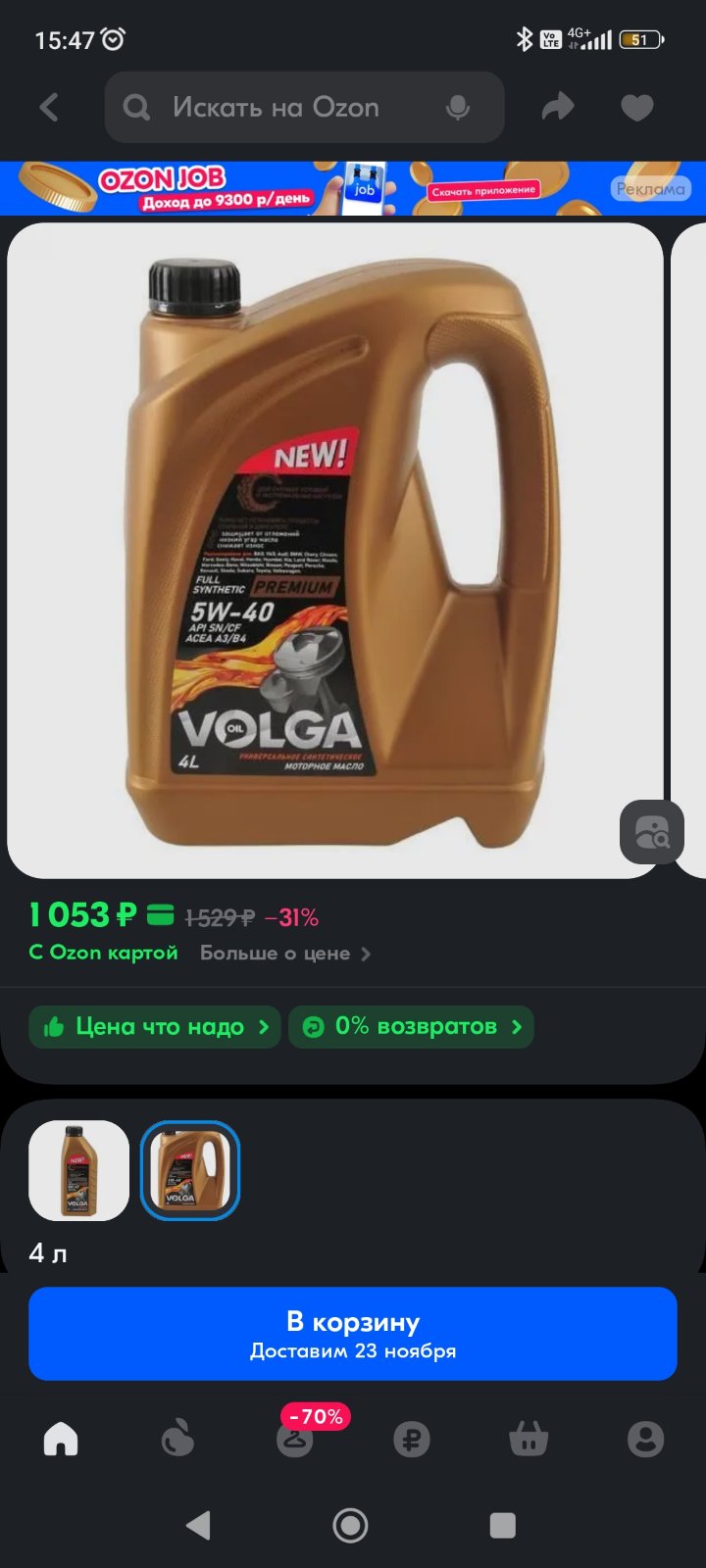Open the cart tab

[x=529, y=1439]
